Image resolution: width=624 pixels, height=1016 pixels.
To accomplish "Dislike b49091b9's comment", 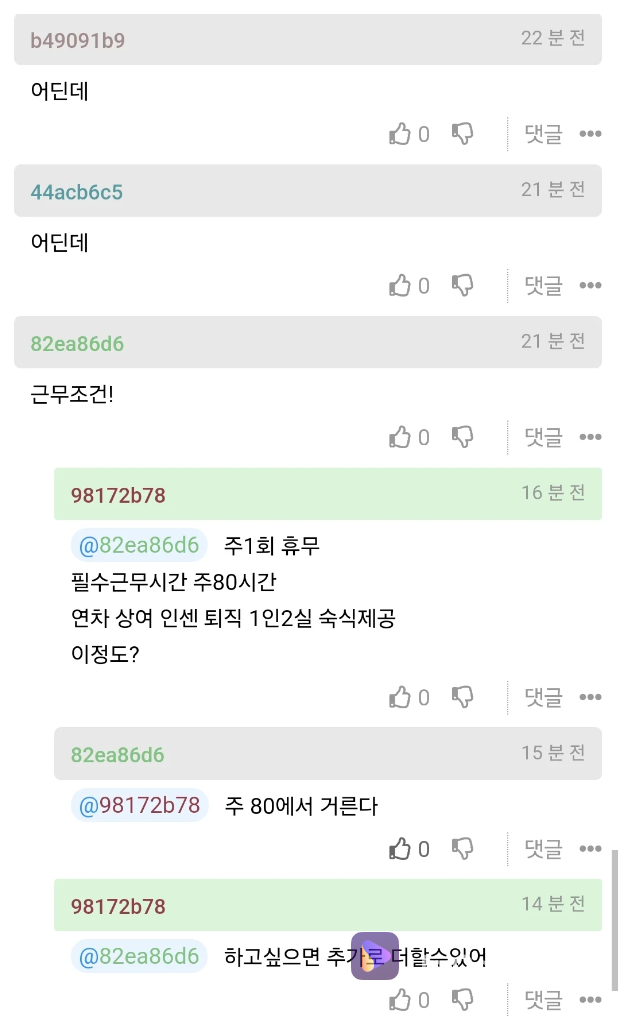I will click(462, 134).
